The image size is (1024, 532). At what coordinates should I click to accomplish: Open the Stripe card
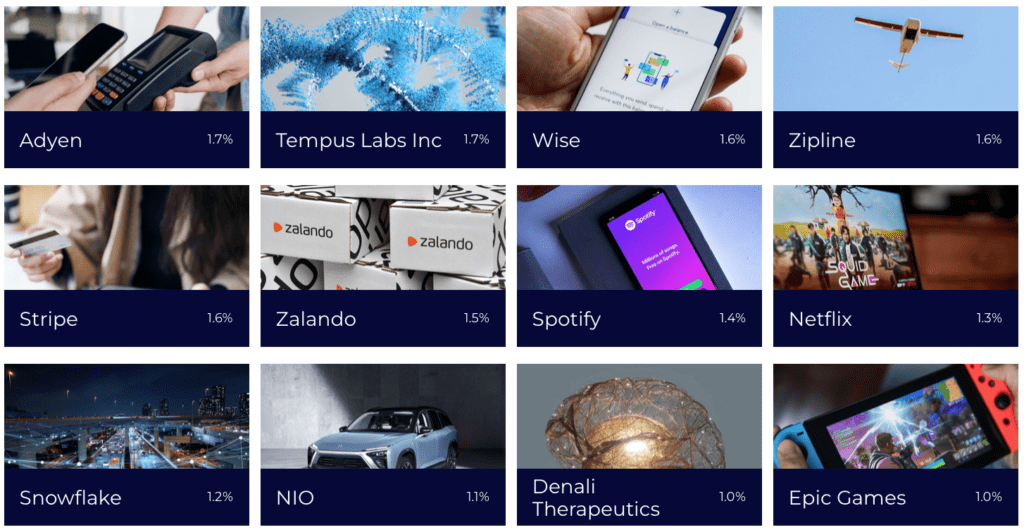click(x=126, y=266)
